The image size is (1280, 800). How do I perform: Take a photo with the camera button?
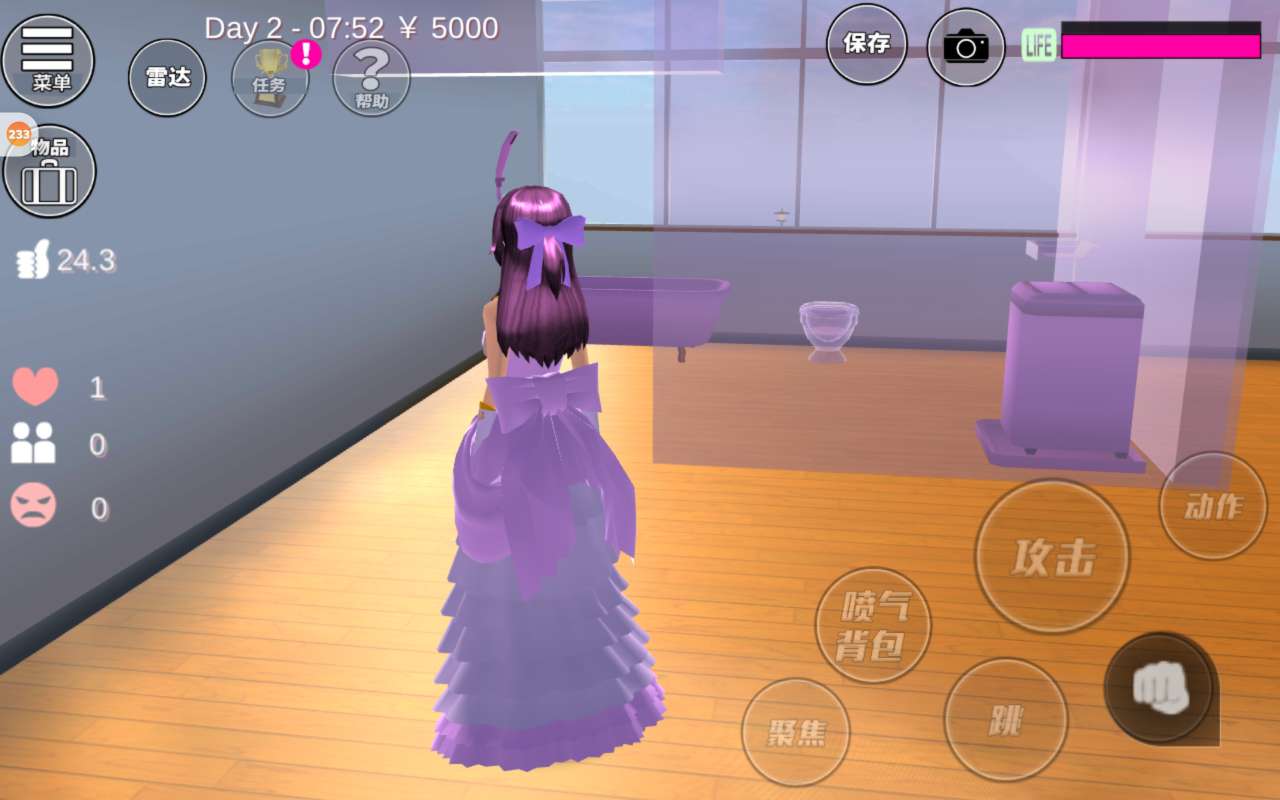[965, 46]
